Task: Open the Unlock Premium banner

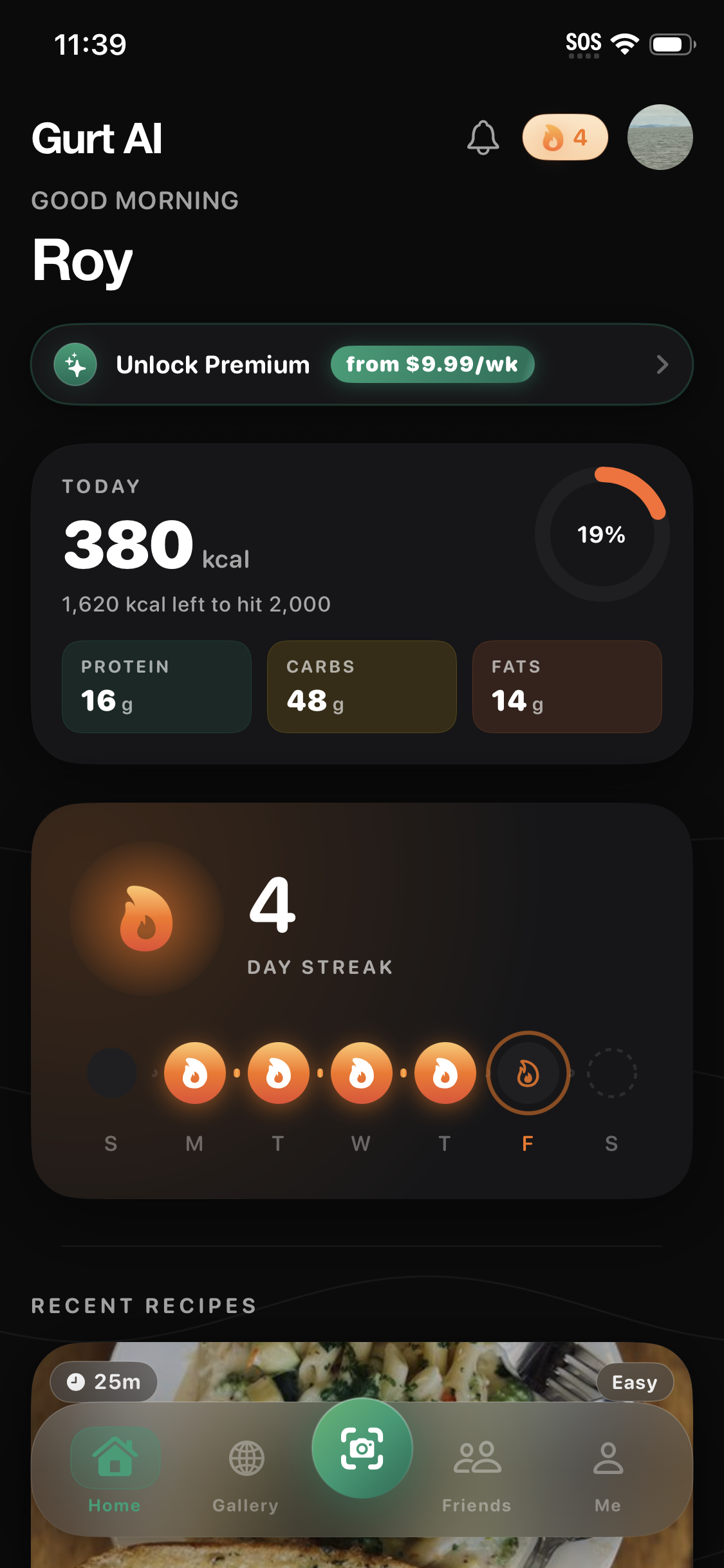Action: click(x=362, y=364)
